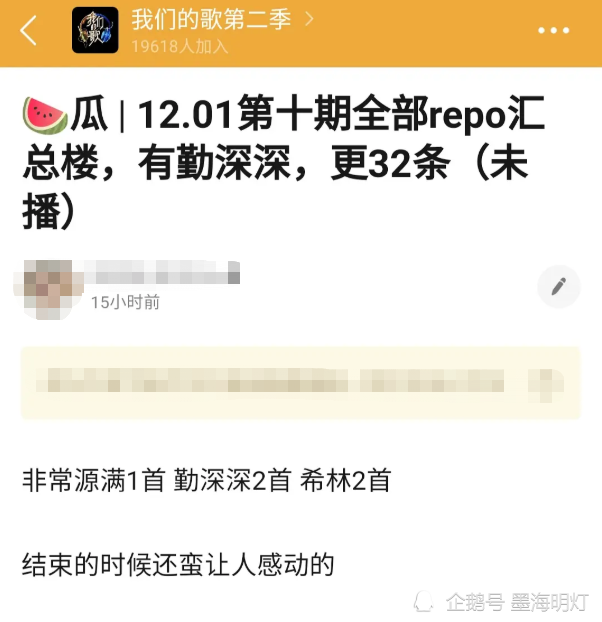
Task: Go back using the header arrow
Action: [28, 31]
